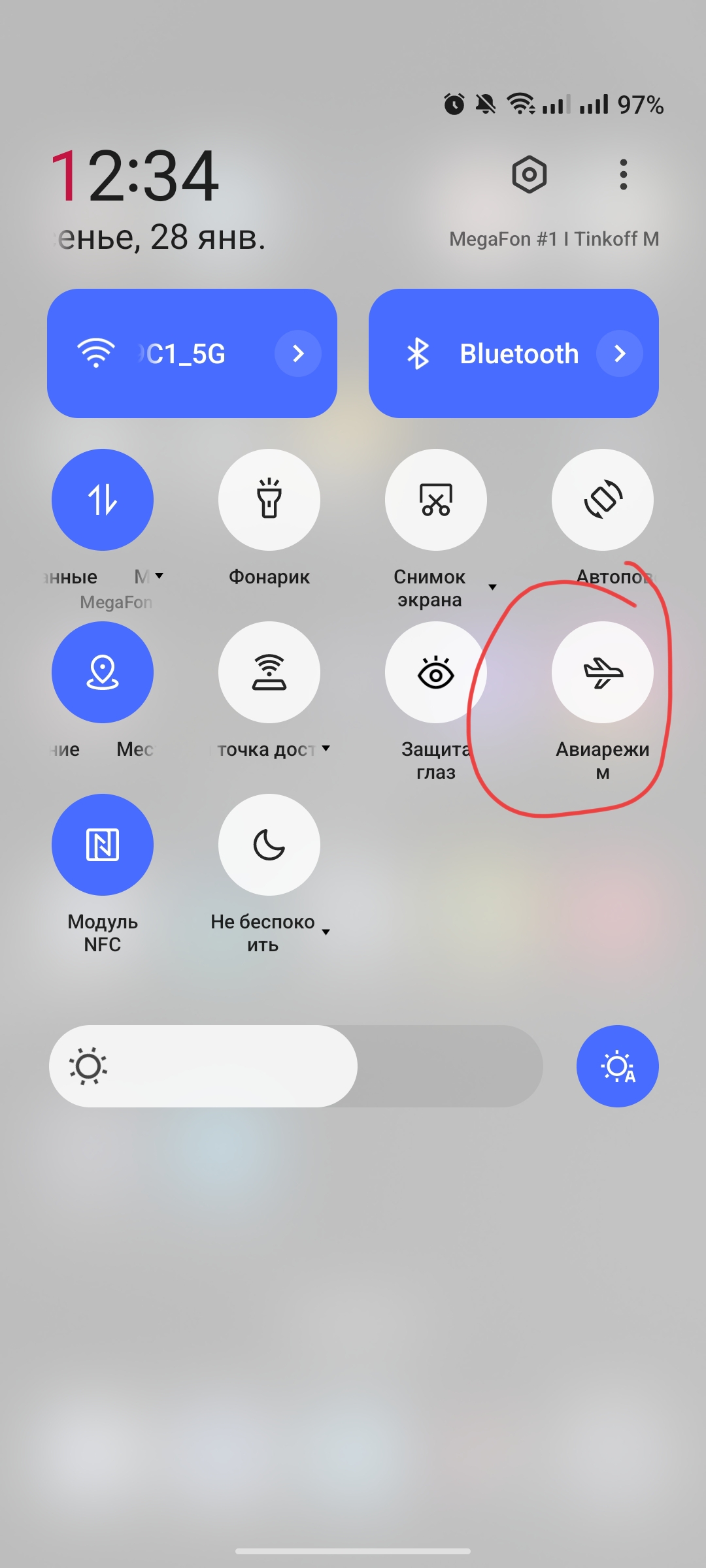
Task: Turn on the Фонарик flashlight
Action: coord(269,500)
